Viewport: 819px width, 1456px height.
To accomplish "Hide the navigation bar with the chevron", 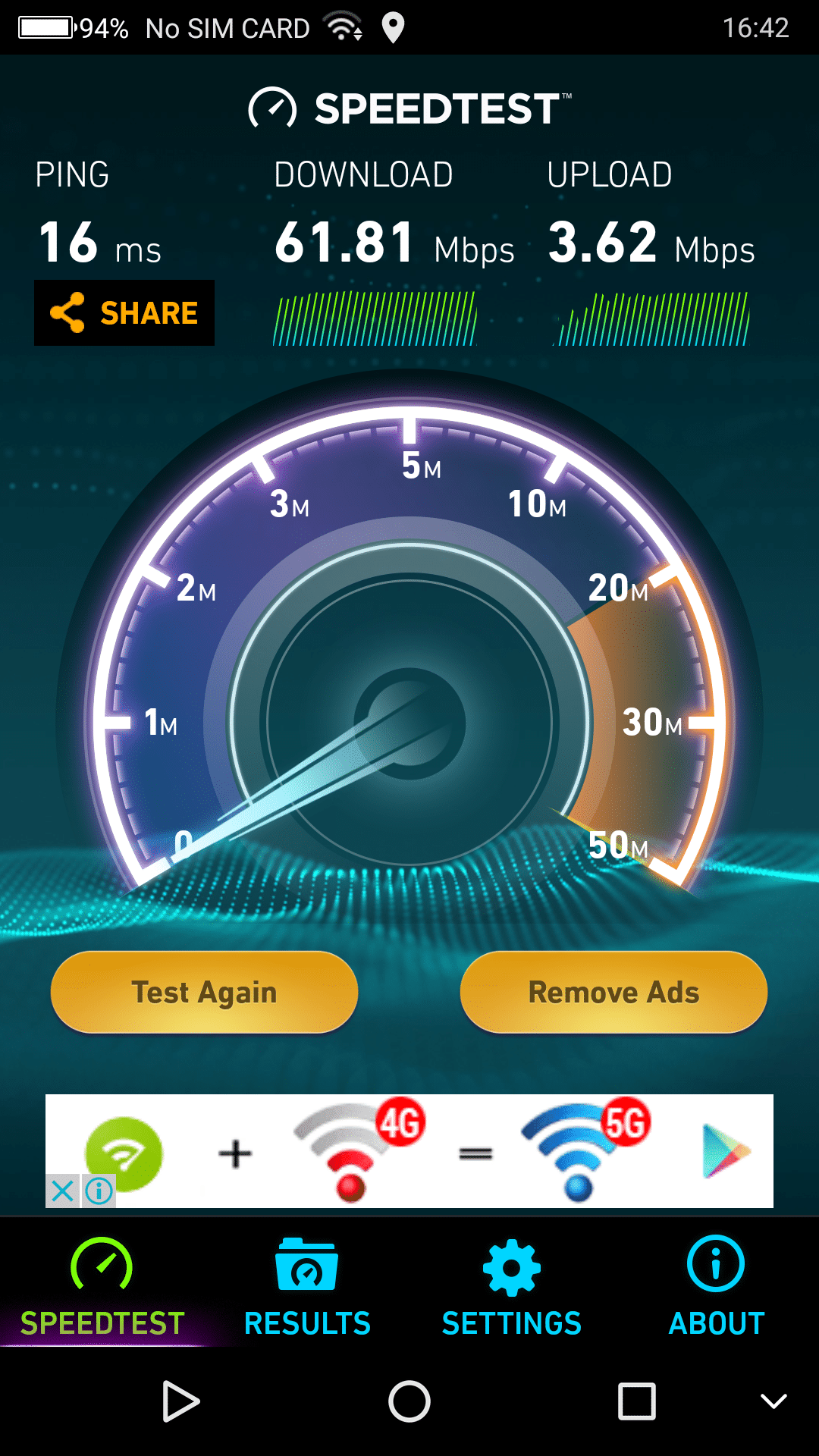I will (773, 1401).
